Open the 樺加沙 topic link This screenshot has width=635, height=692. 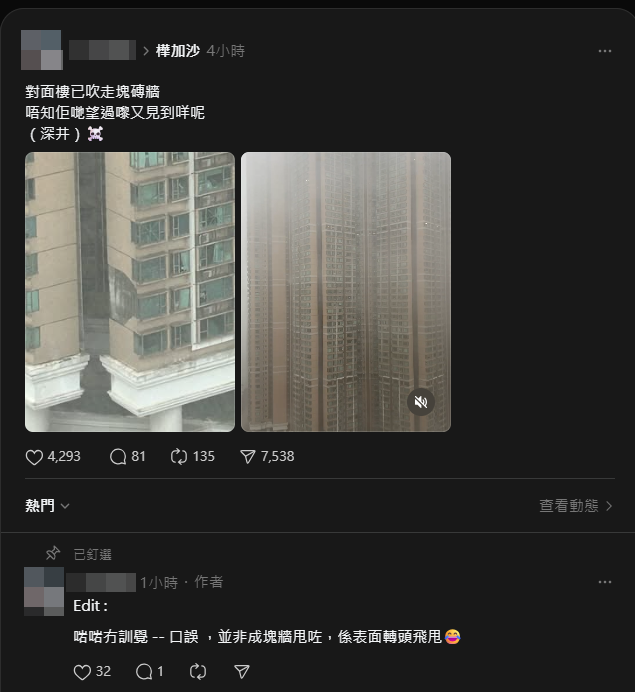tap(177, 50)
